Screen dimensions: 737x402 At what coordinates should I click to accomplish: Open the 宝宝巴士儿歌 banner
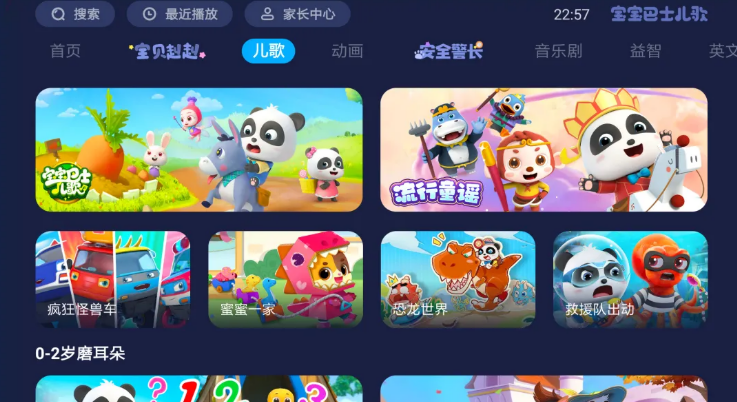pyautogui.click(x=199, y=150)
